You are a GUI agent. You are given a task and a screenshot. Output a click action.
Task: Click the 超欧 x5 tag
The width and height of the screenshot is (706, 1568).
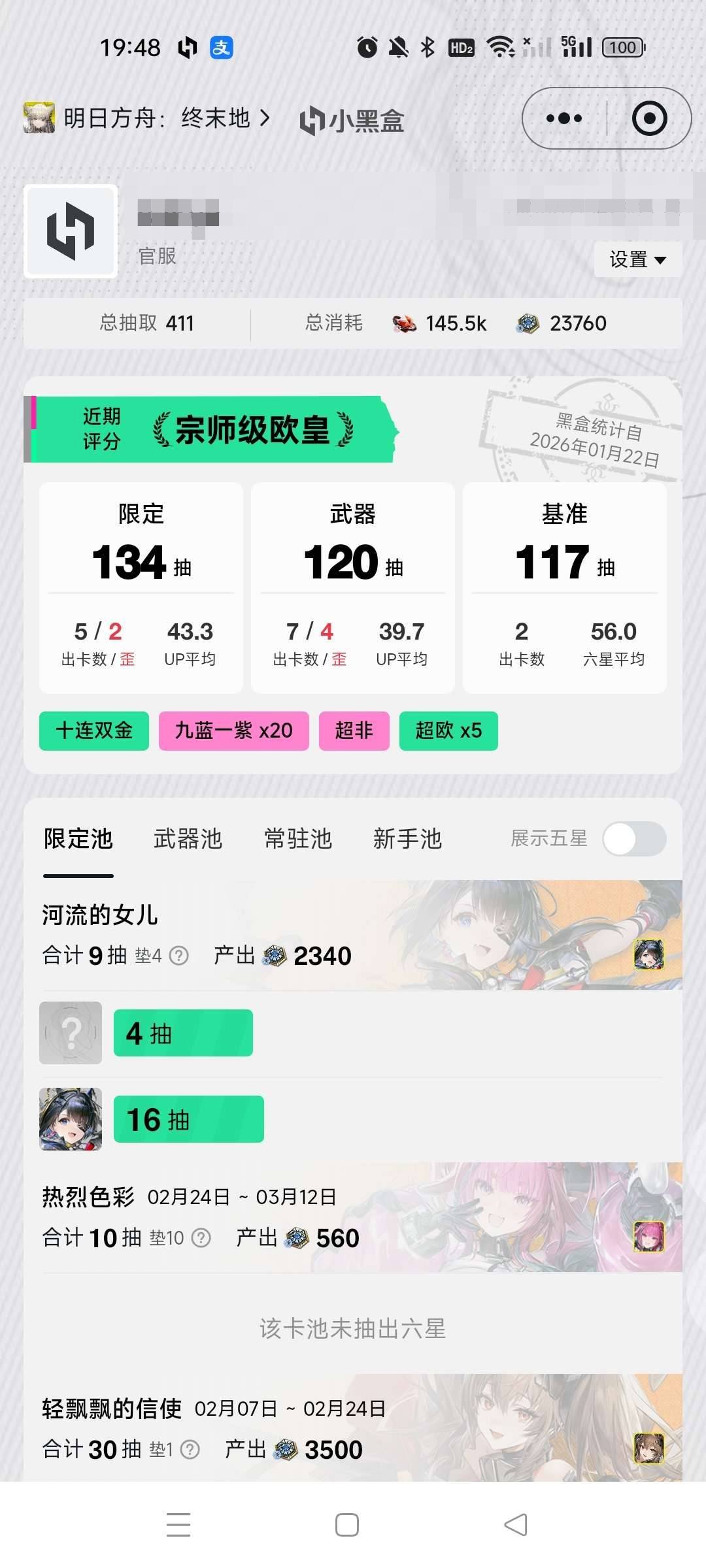448,731
